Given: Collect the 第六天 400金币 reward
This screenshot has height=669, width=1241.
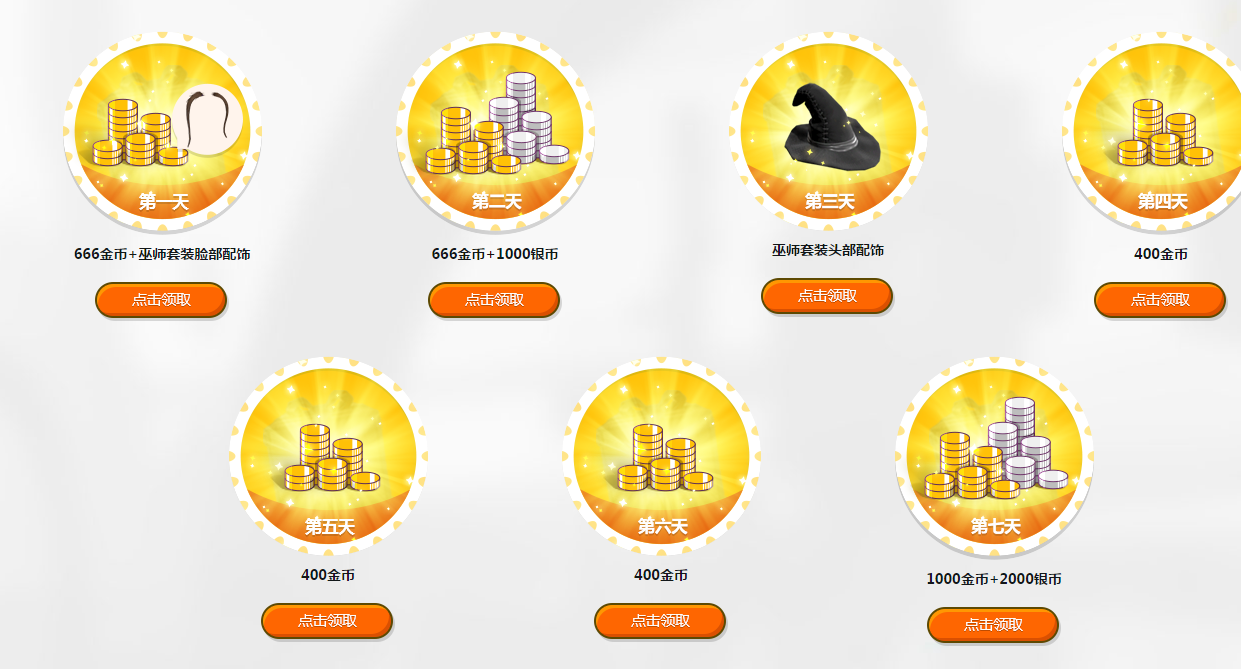Looking at the screenshot, I should pos(660,621).
